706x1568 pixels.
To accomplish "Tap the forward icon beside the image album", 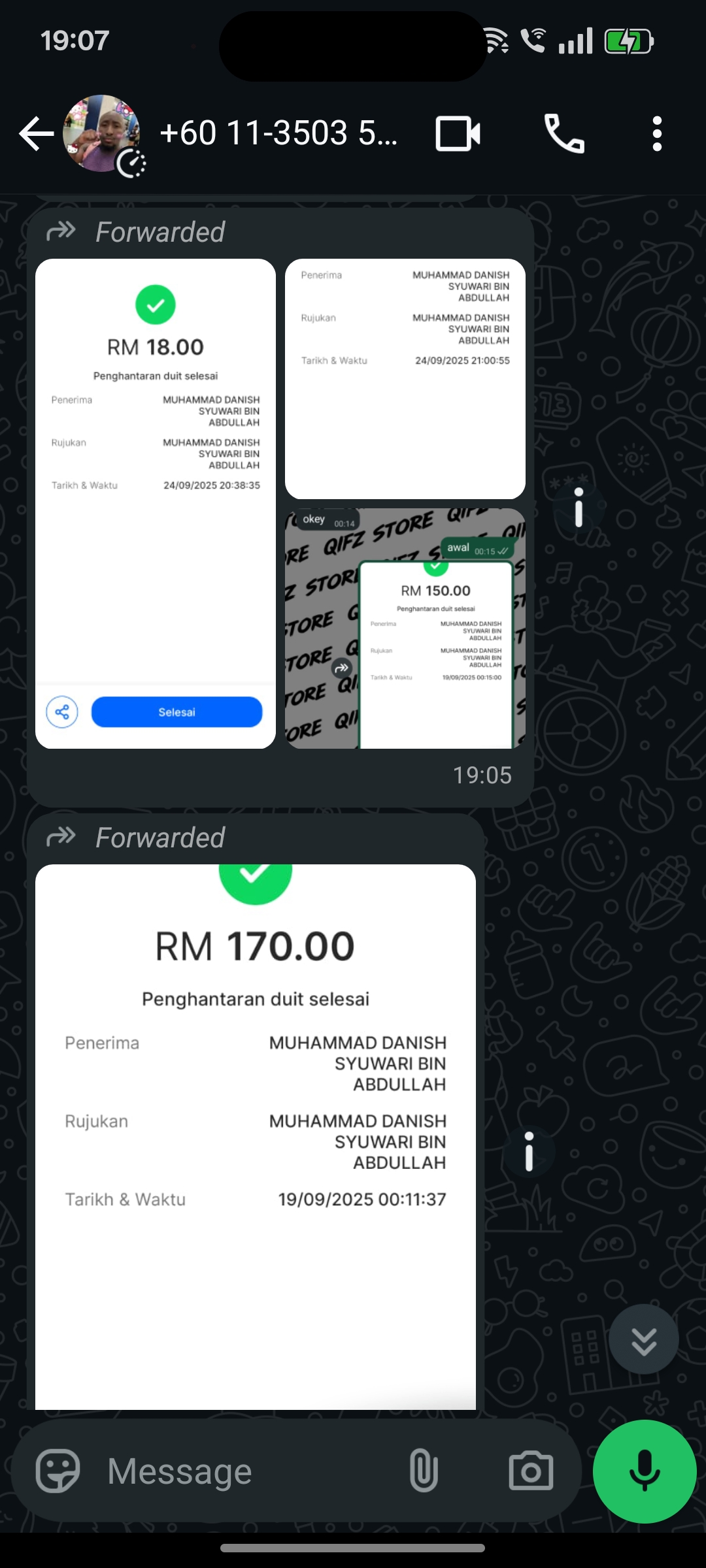I will click(x=579, y=508).
